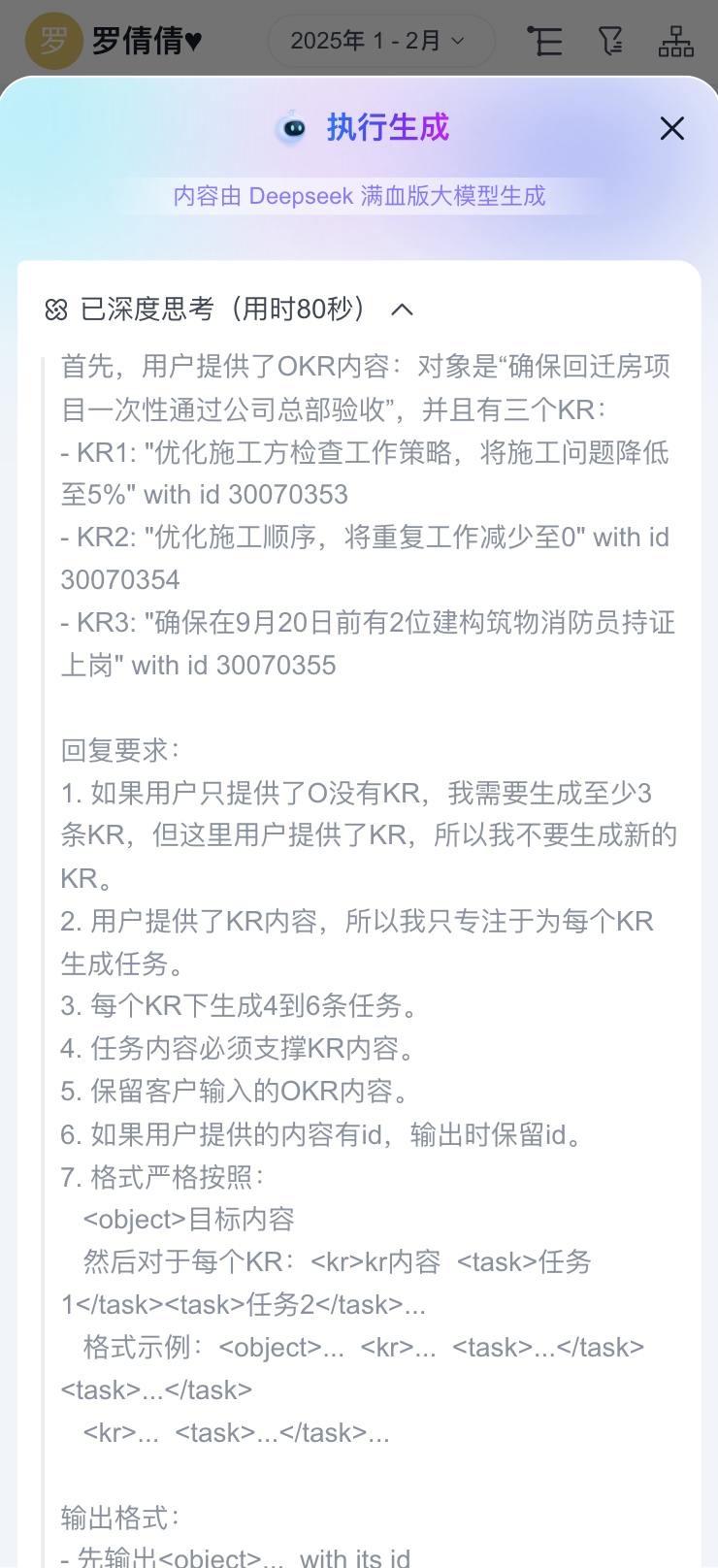
Task: Click the deep-thinking icon before 已深度思考
Action: point(55,309)
